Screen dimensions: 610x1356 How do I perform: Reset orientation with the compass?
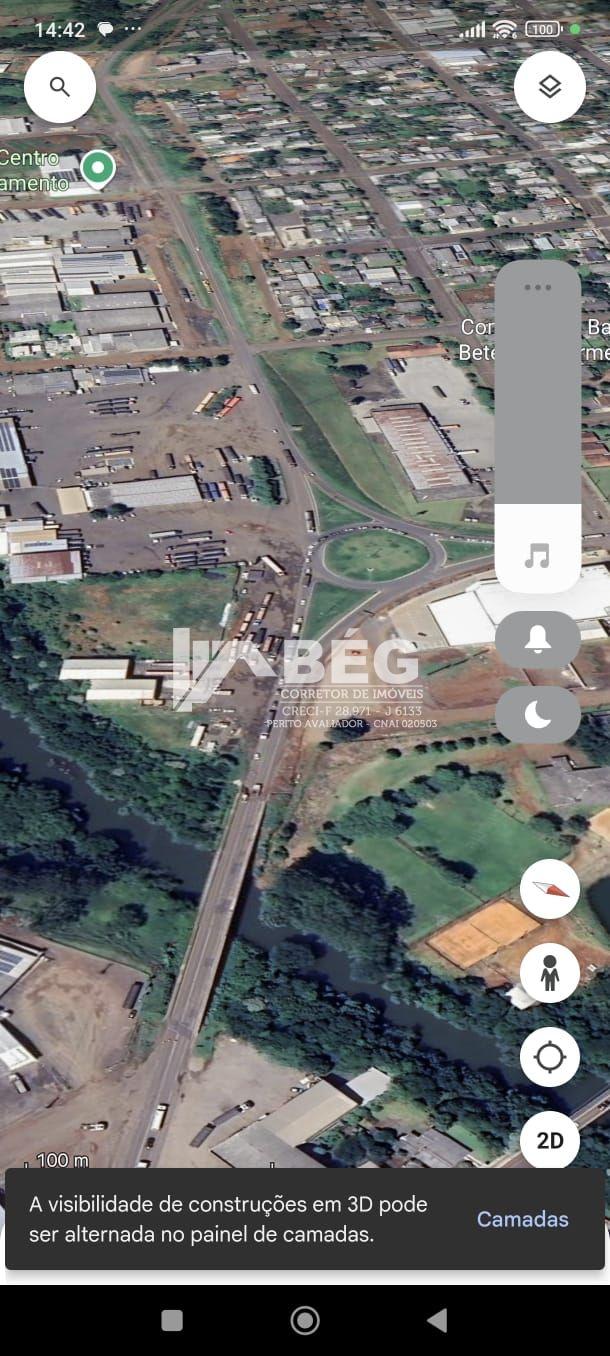(x=549, y=889)
